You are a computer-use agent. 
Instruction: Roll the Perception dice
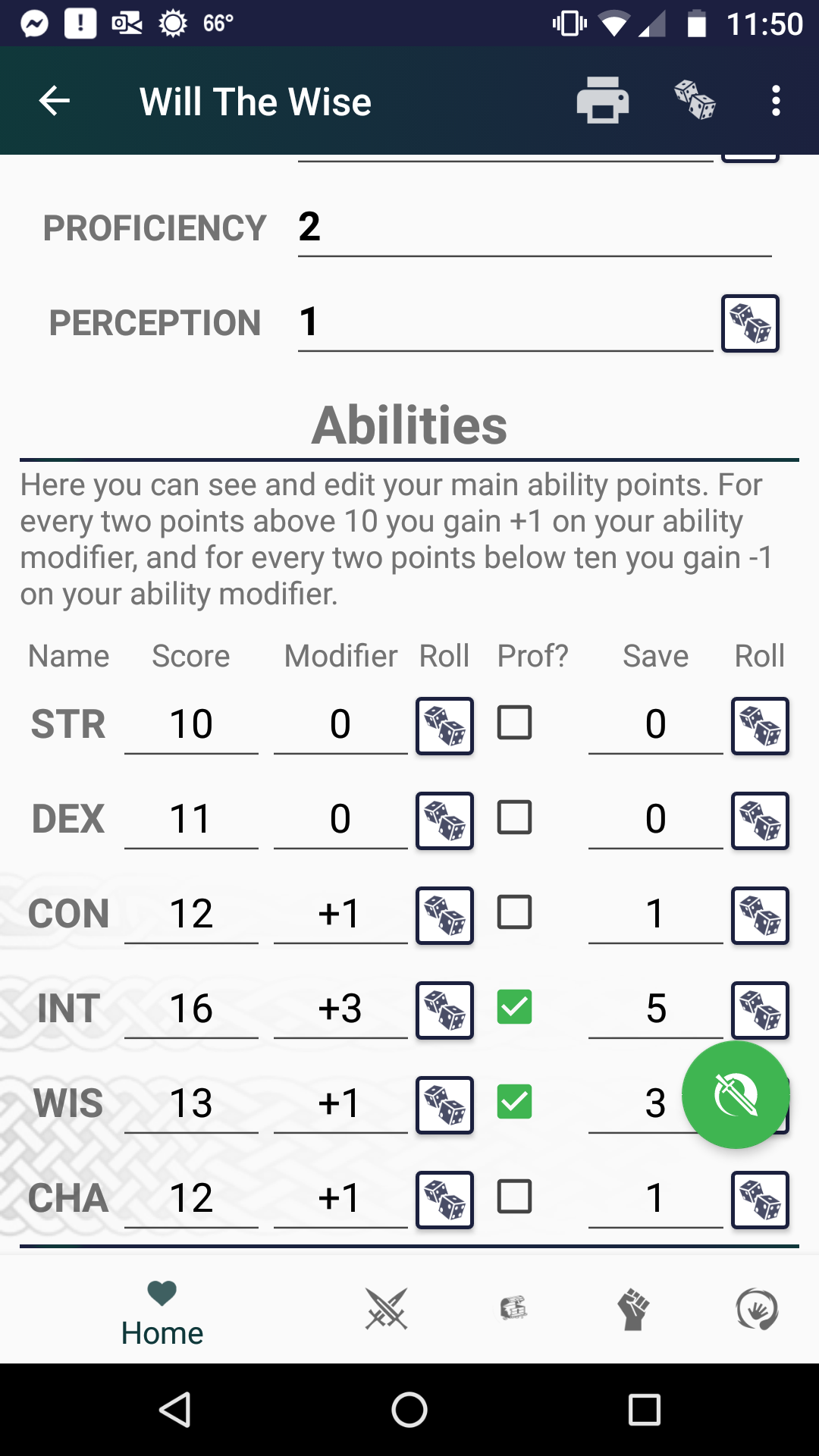[x=750, y=324]
